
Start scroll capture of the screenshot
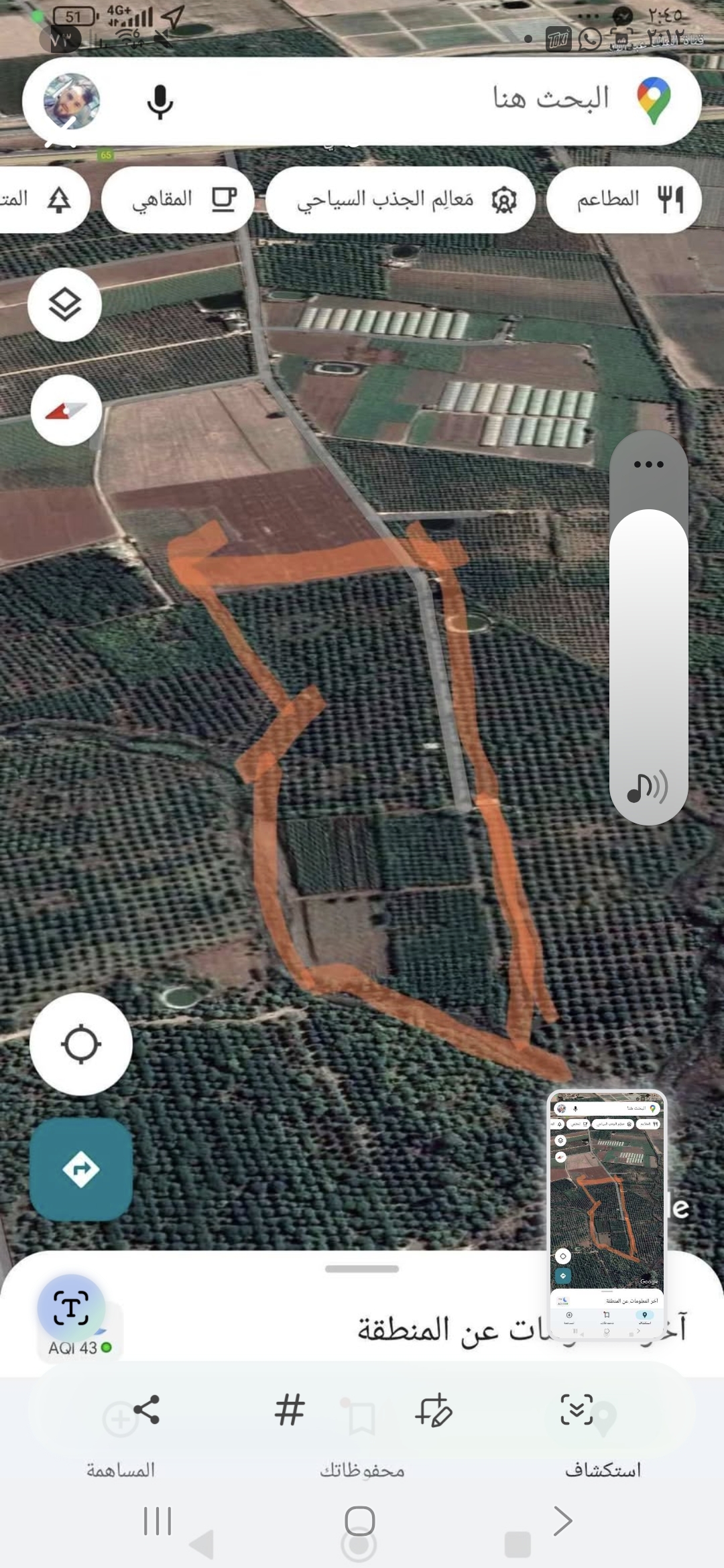[x=577, y=1409]
